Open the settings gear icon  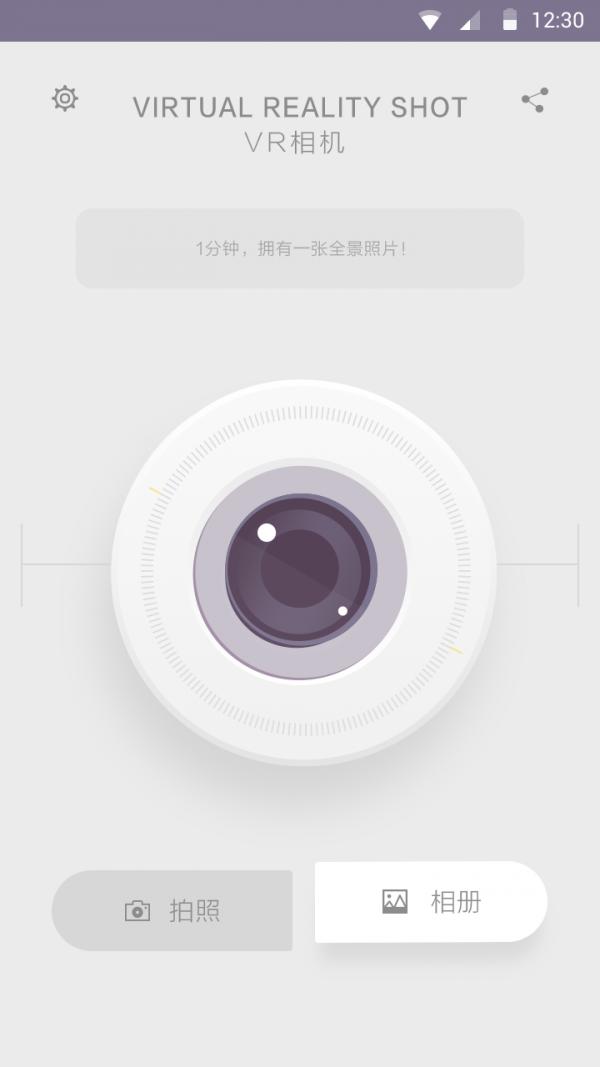pyautogui.click(x=65, y=99)
